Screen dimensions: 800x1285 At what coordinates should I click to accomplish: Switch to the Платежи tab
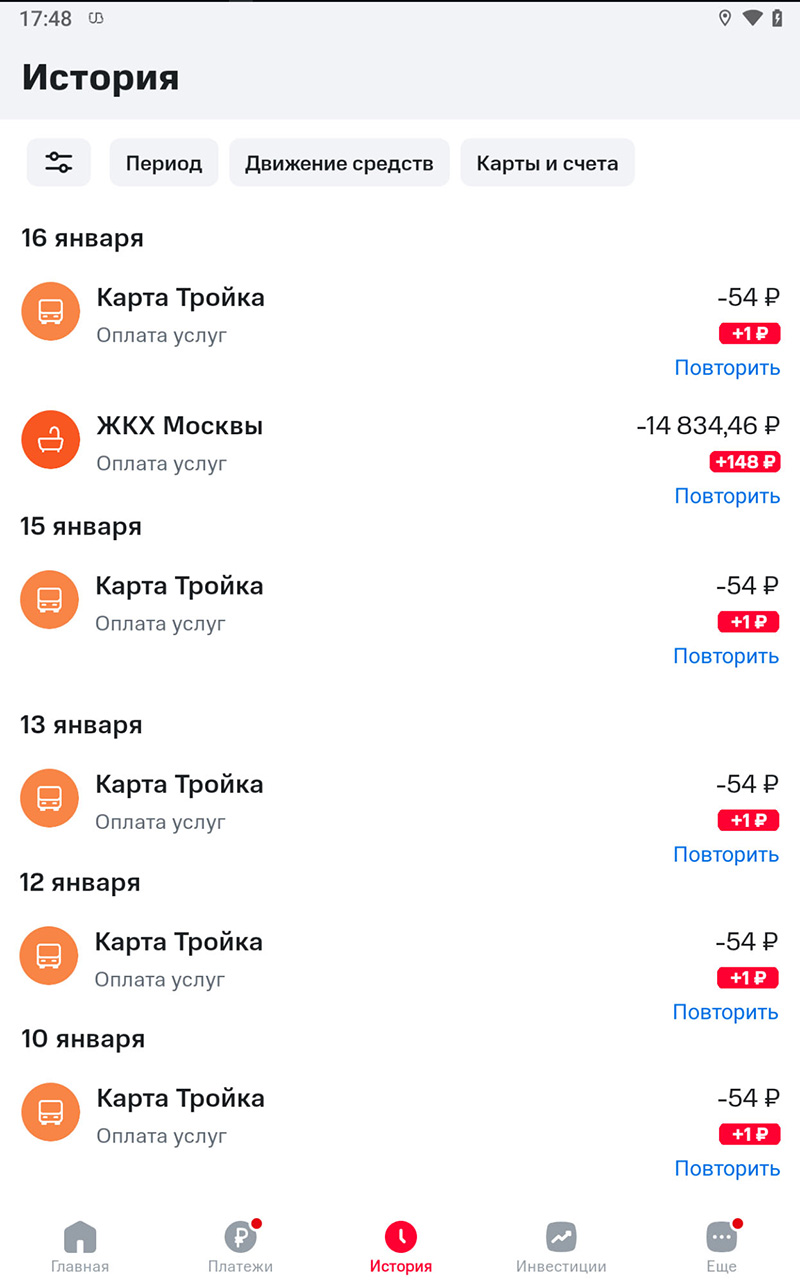(x=240, y=1247)
